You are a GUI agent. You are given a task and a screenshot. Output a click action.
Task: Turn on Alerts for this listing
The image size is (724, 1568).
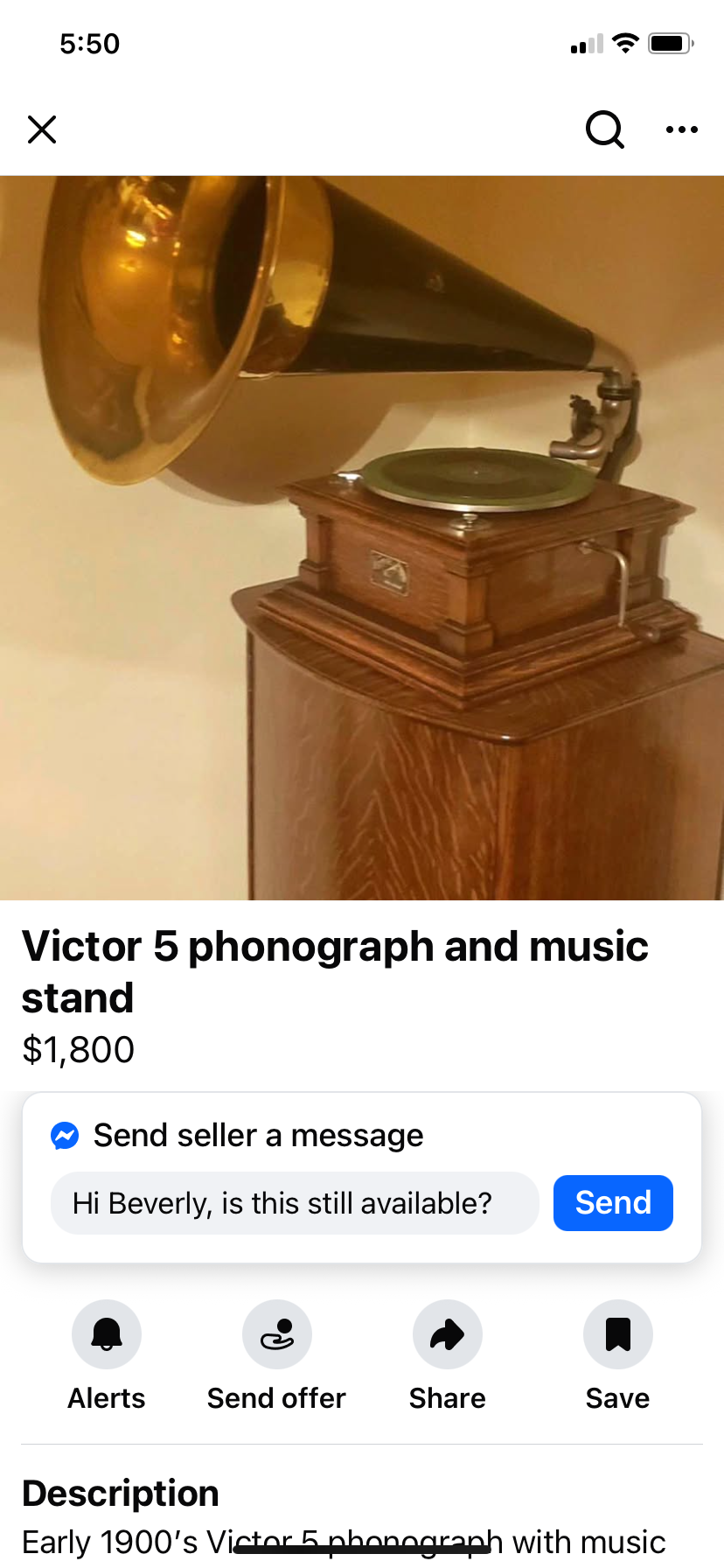click(x=107, y=1334)
